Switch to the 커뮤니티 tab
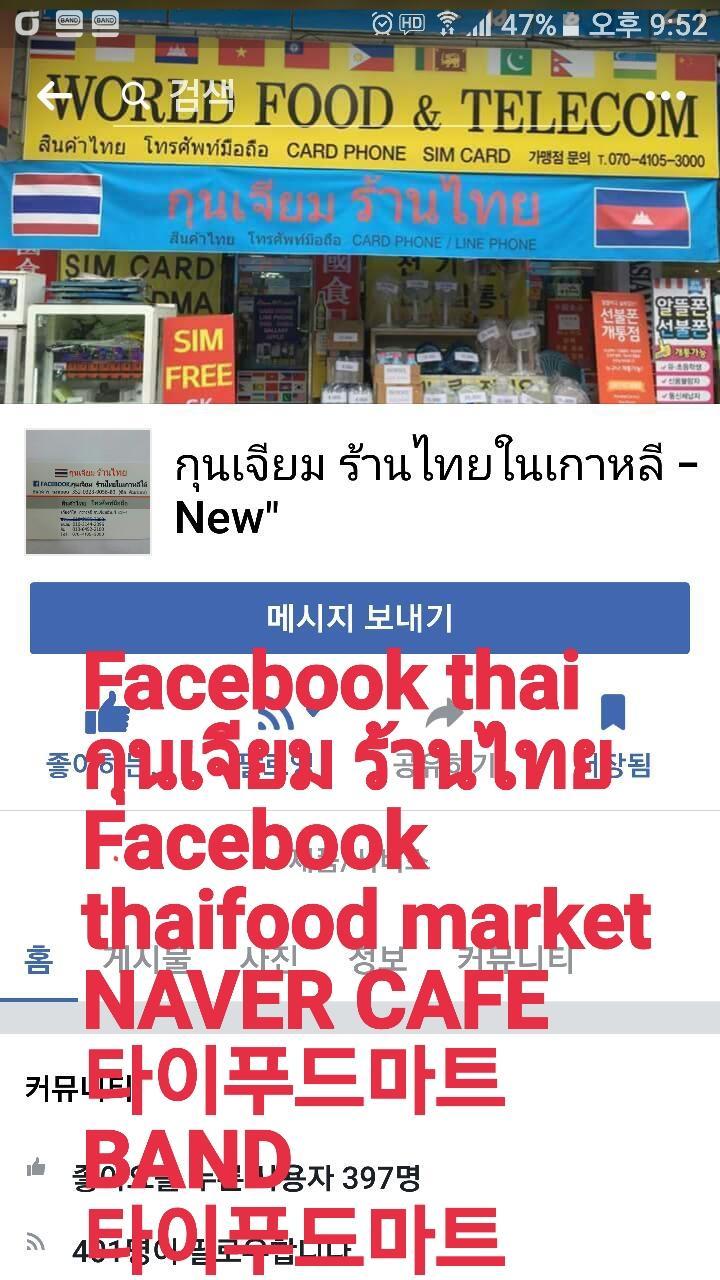 515,959
